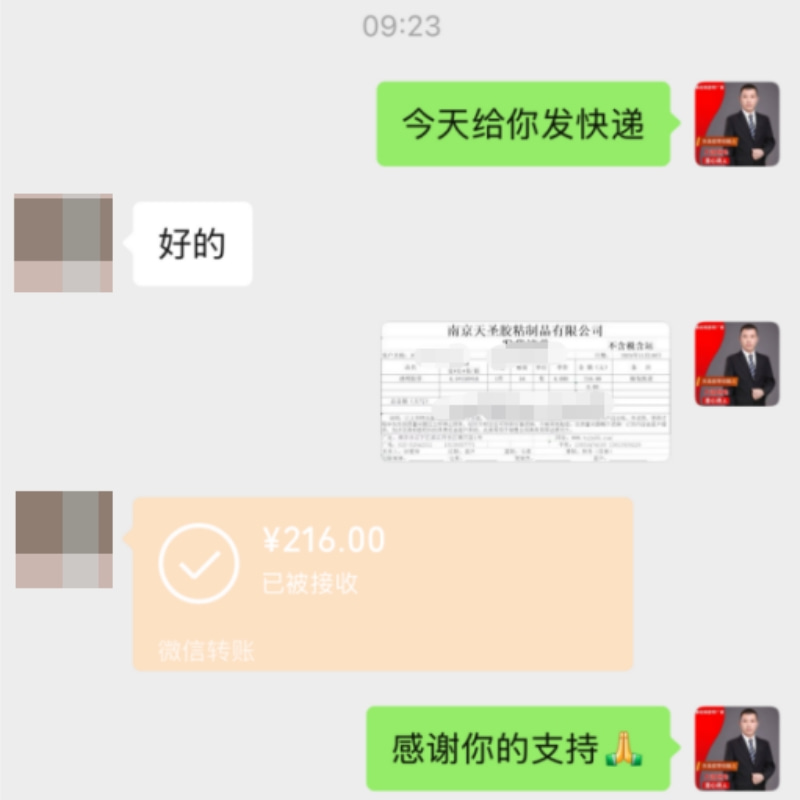800x800 pixels.
Task: Tap the avatar beside 感谢你的支持 message
Action: [x=737, y=748]
